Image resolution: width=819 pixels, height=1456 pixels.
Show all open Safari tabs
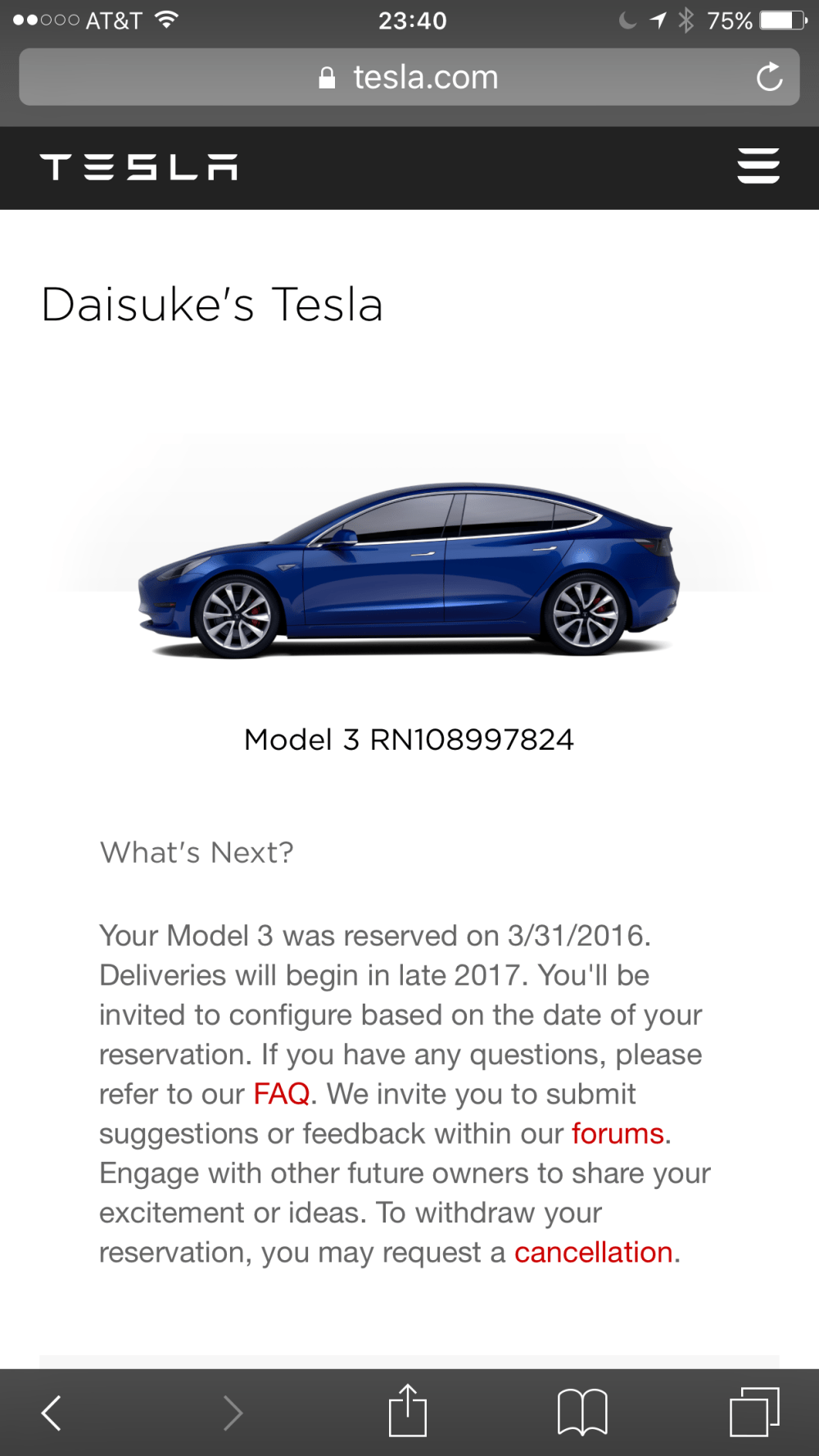pyautogui.click(x=754, y=1412)
